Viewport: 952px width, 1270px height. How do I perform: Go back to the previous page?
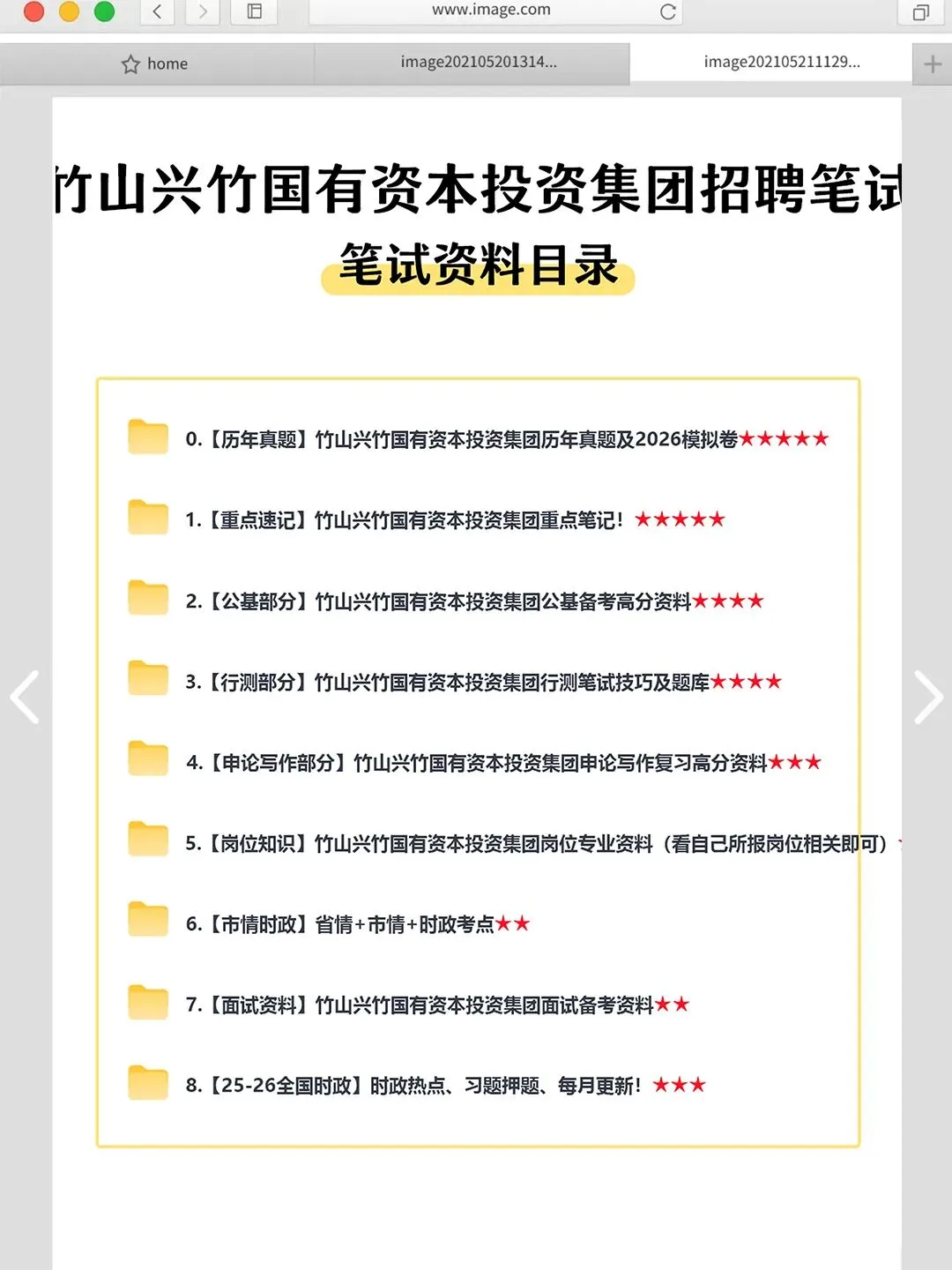[x=157, y=11]
